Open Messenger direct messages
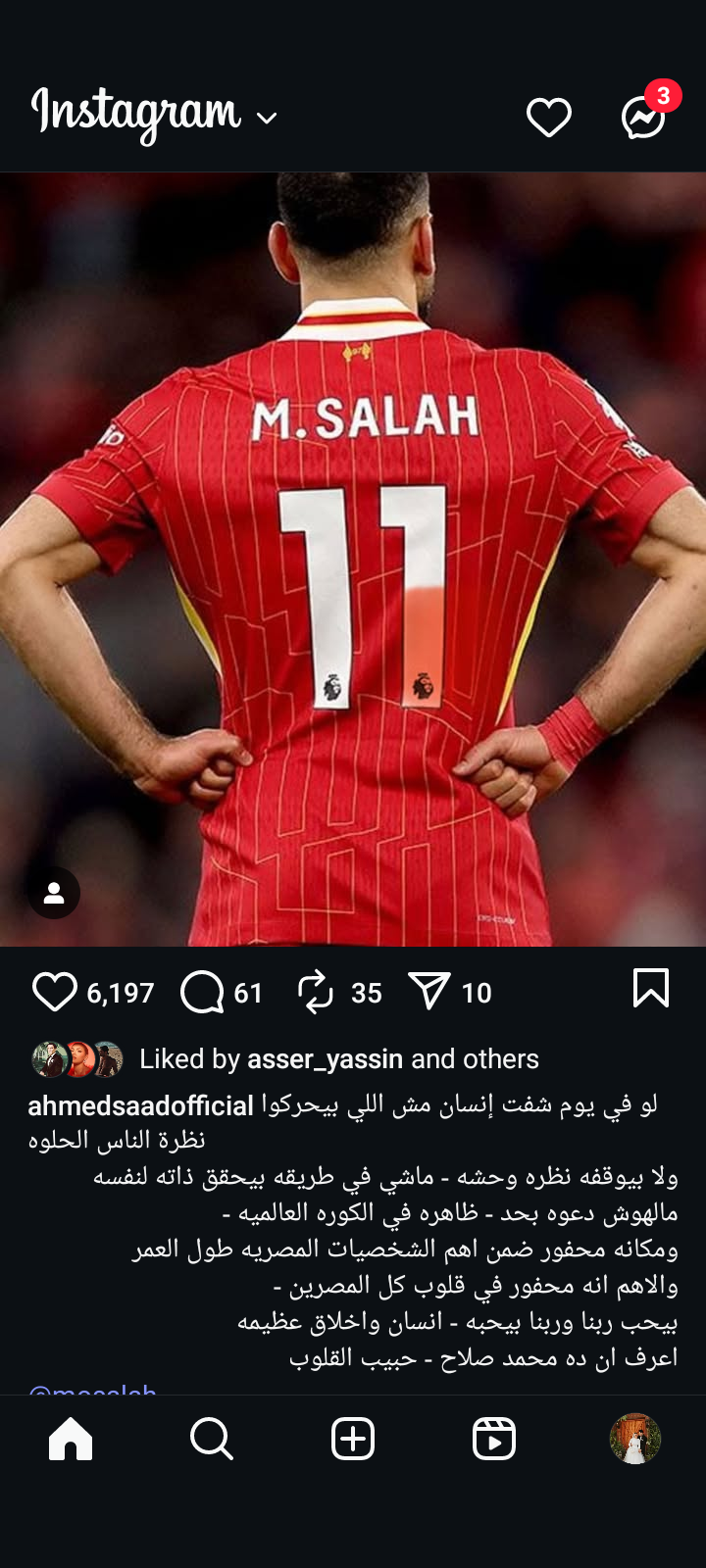706x1568 pixels. 644,118
